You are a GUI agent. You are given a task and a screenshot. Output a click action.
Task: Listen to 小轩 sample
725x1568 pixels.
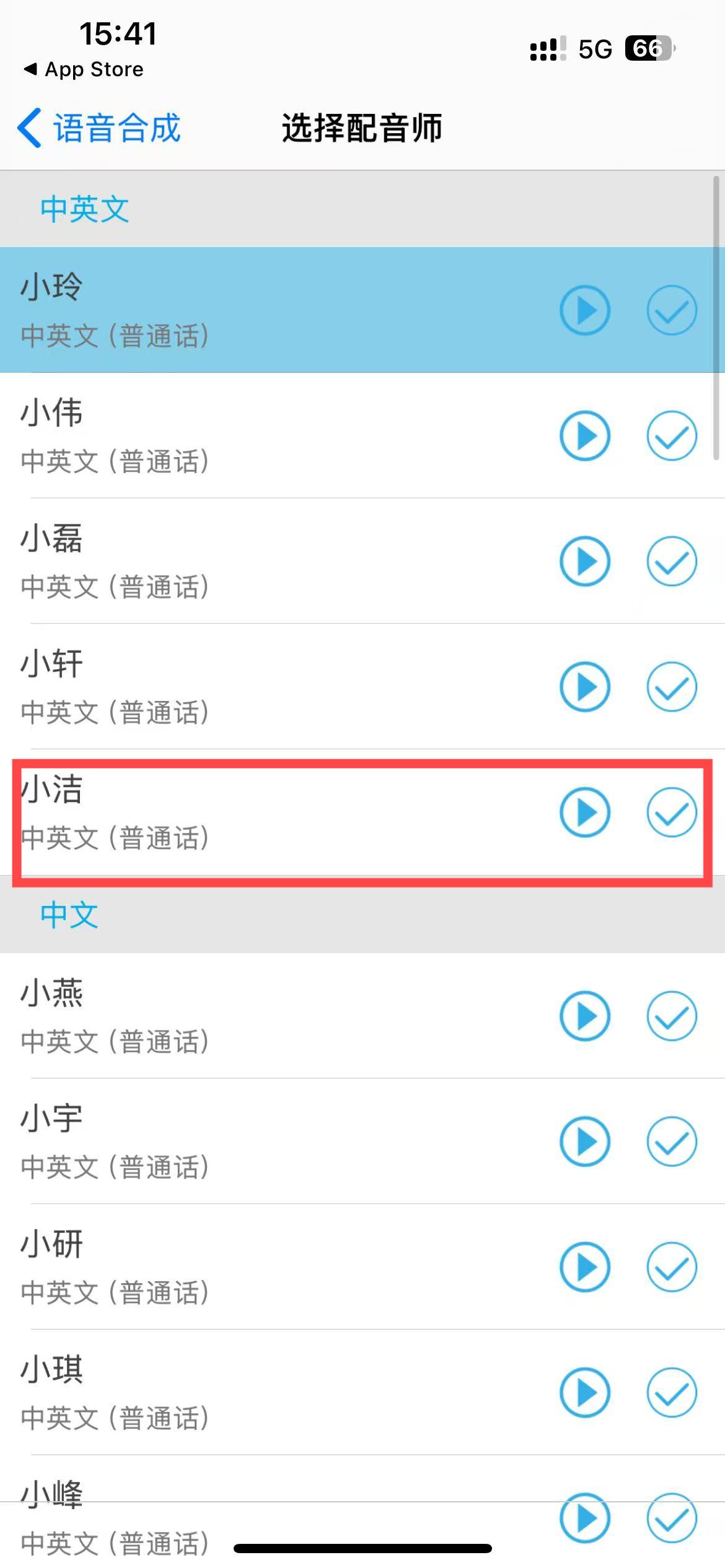click(585, 687)
